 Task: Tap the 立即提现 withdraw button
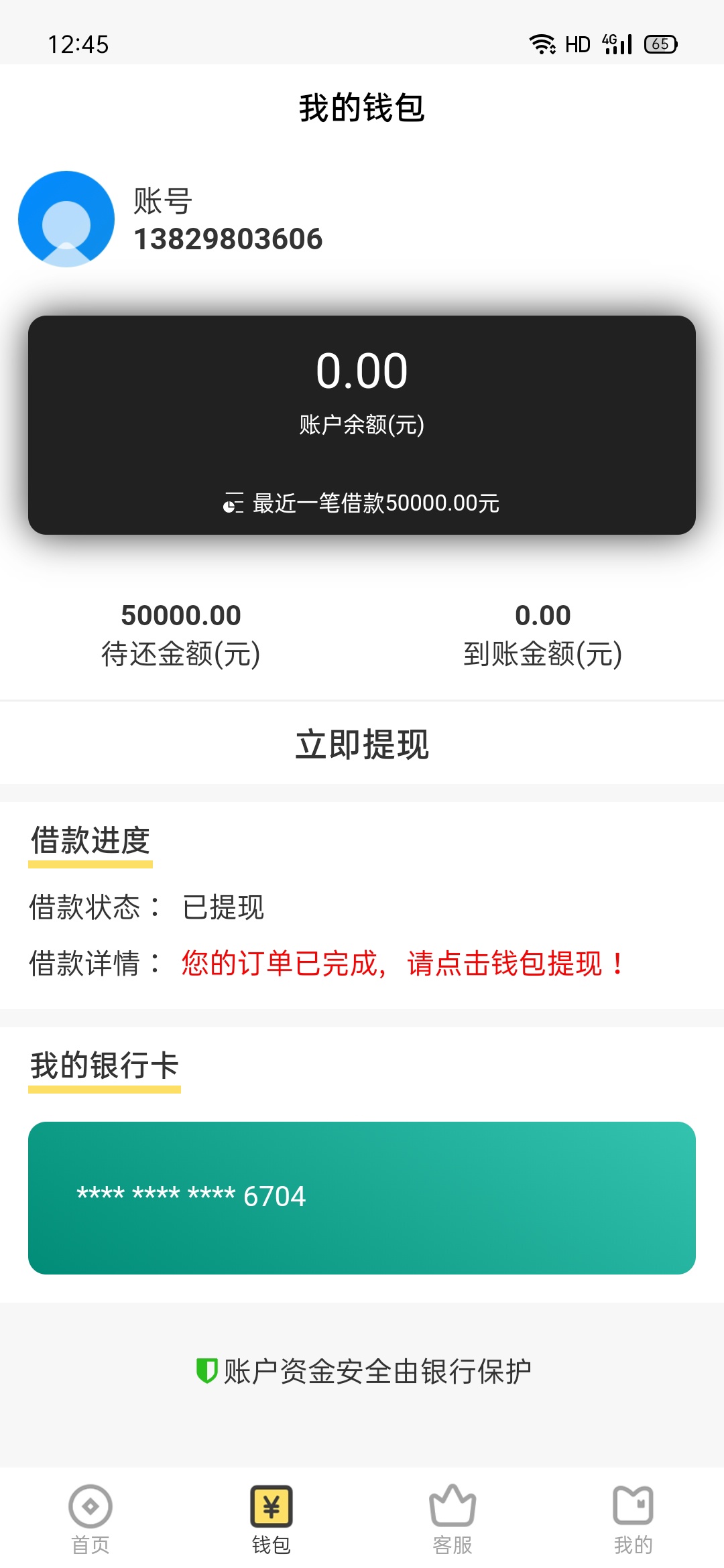point(362,744)
